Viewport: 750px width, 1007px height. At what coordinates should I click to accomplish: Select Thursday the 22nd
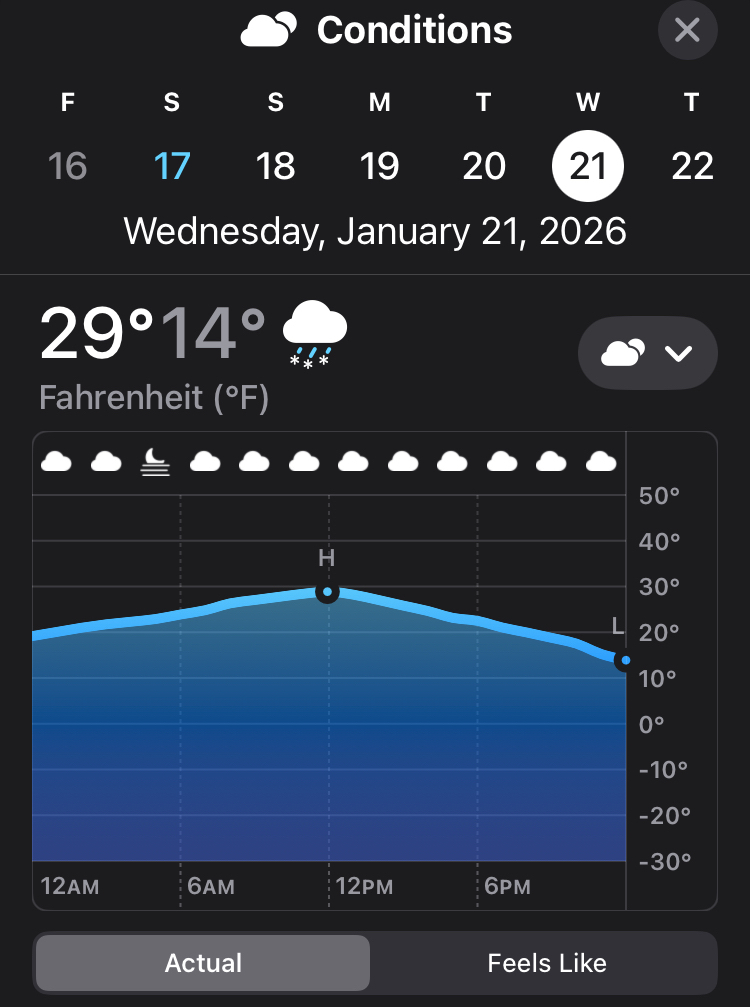(x=692, y=165)
